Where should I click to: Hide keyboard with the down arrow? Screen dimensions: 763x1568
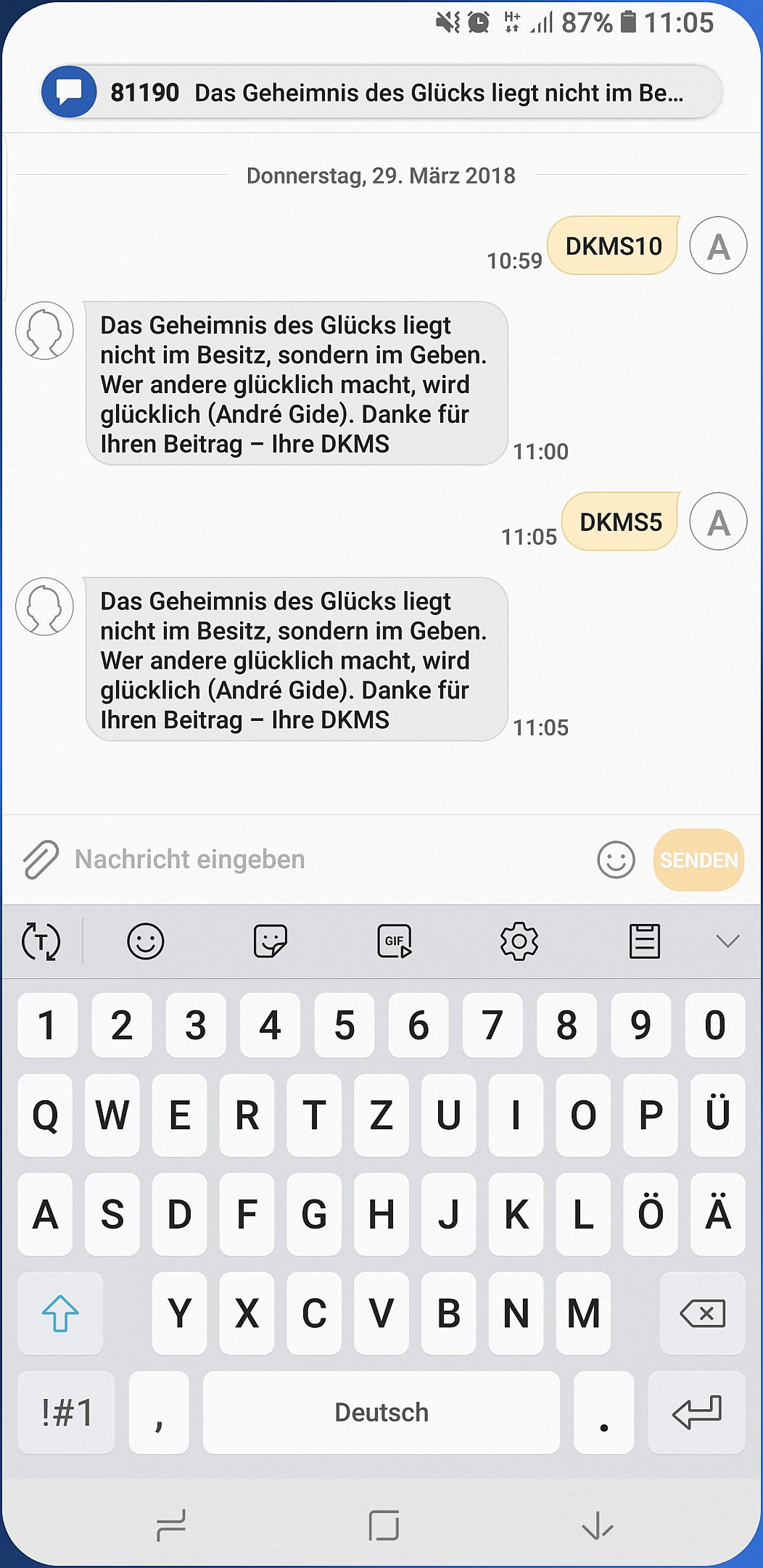click(x=598, y=1524)
